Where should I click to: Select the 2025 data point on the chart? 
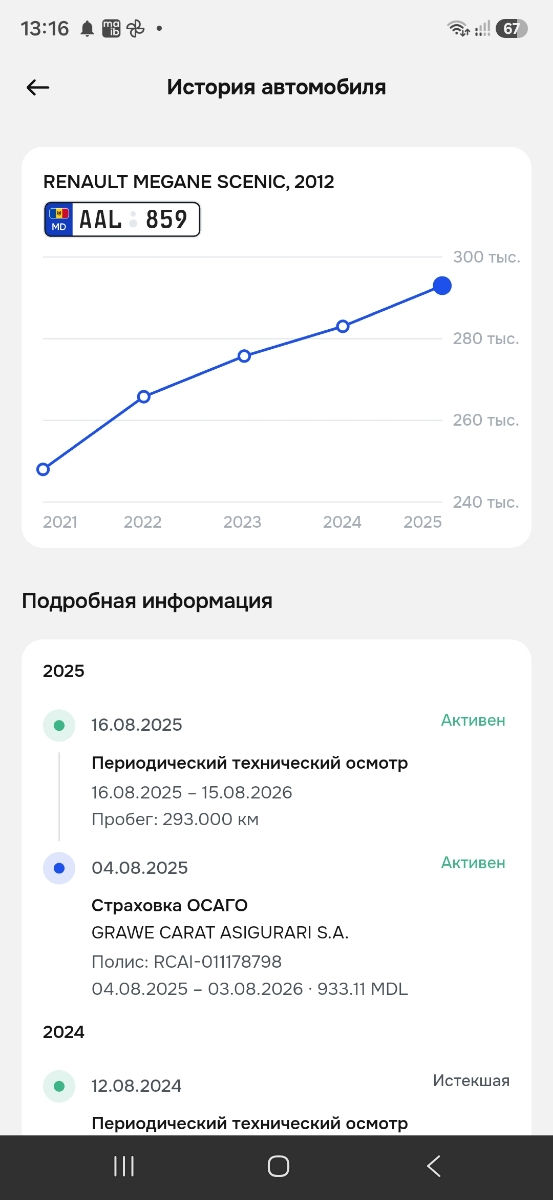(x=442, y=286)
